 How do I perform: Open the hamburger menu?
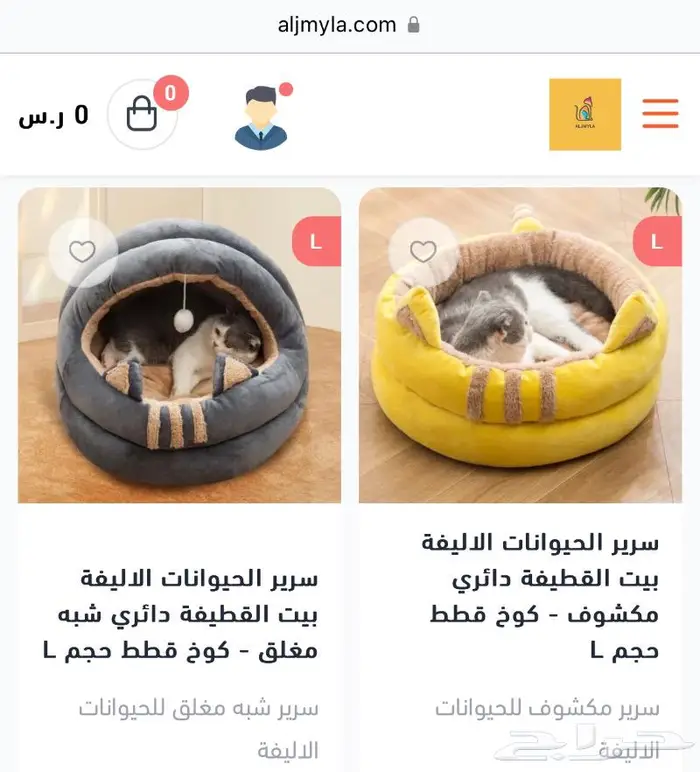[660, 114]
